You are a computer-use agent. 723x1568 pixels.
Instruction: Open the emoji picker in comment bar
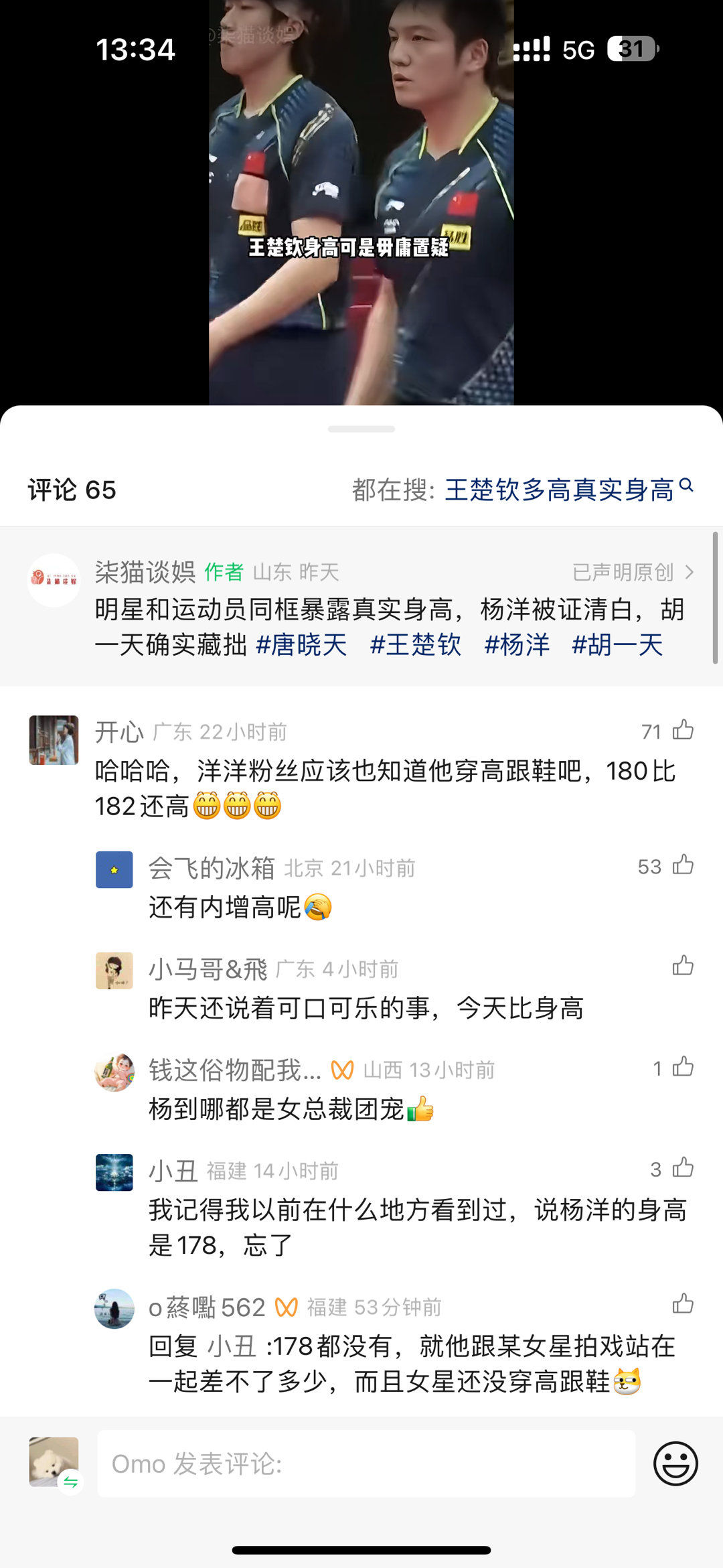pos(678,1464)
